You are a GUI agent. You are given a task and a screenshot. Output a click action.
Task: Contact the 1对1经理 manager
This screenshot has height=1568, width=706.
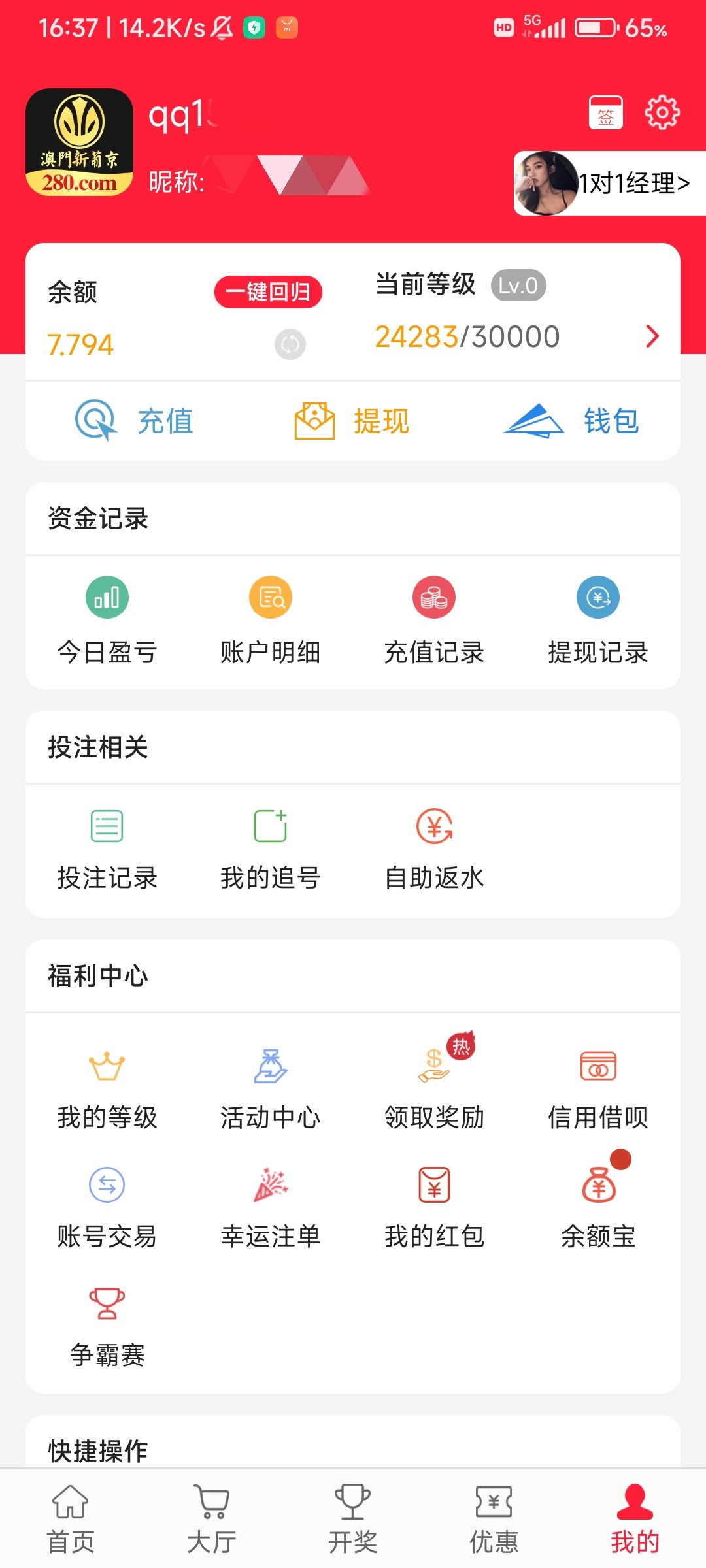tap(610, 184)
